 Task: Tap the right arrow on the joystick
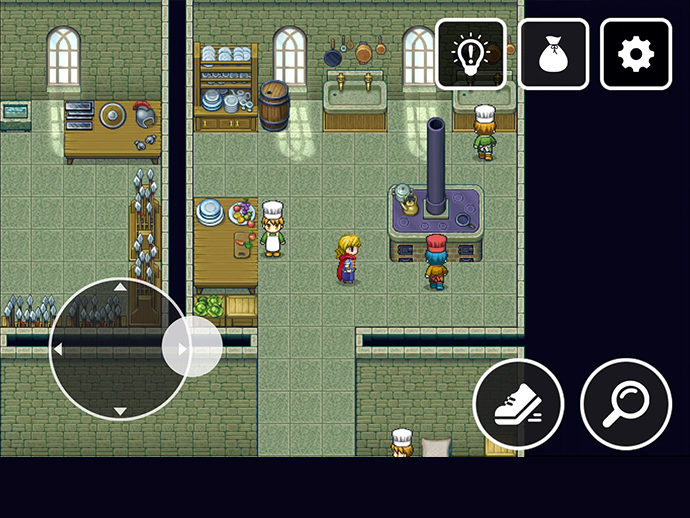pyautogui.click(x=181, y=349)
